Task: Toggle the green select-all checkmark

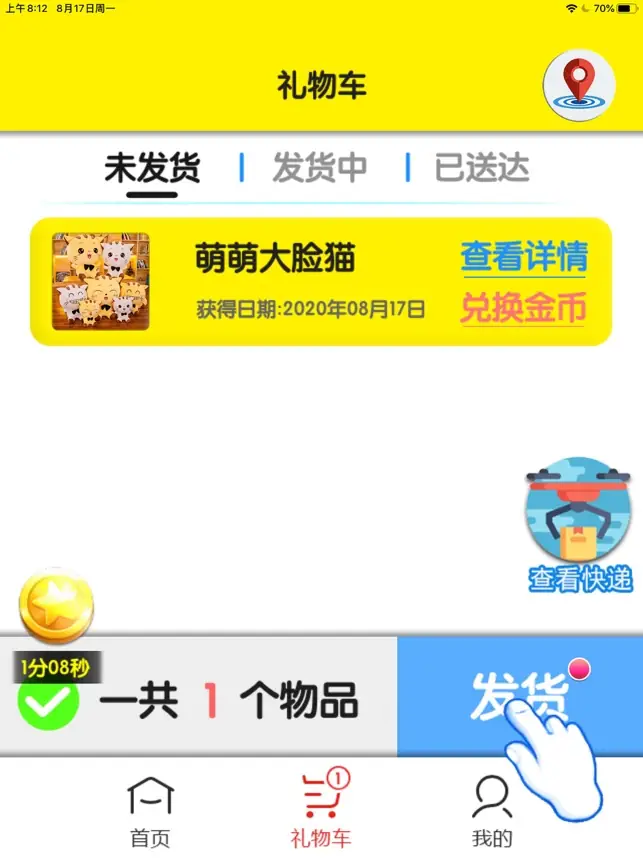Action: [48, 704]
